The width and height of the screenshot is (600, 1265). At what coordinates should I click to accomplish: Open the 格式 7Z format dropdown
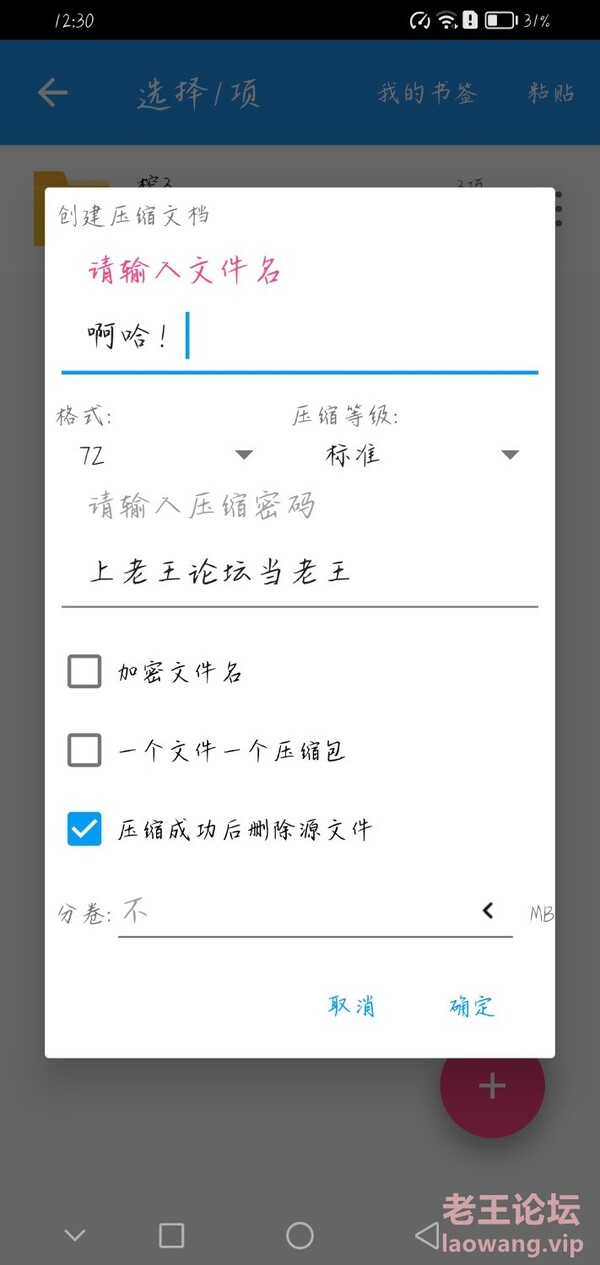pyautogui.click(x=165, y=455)
